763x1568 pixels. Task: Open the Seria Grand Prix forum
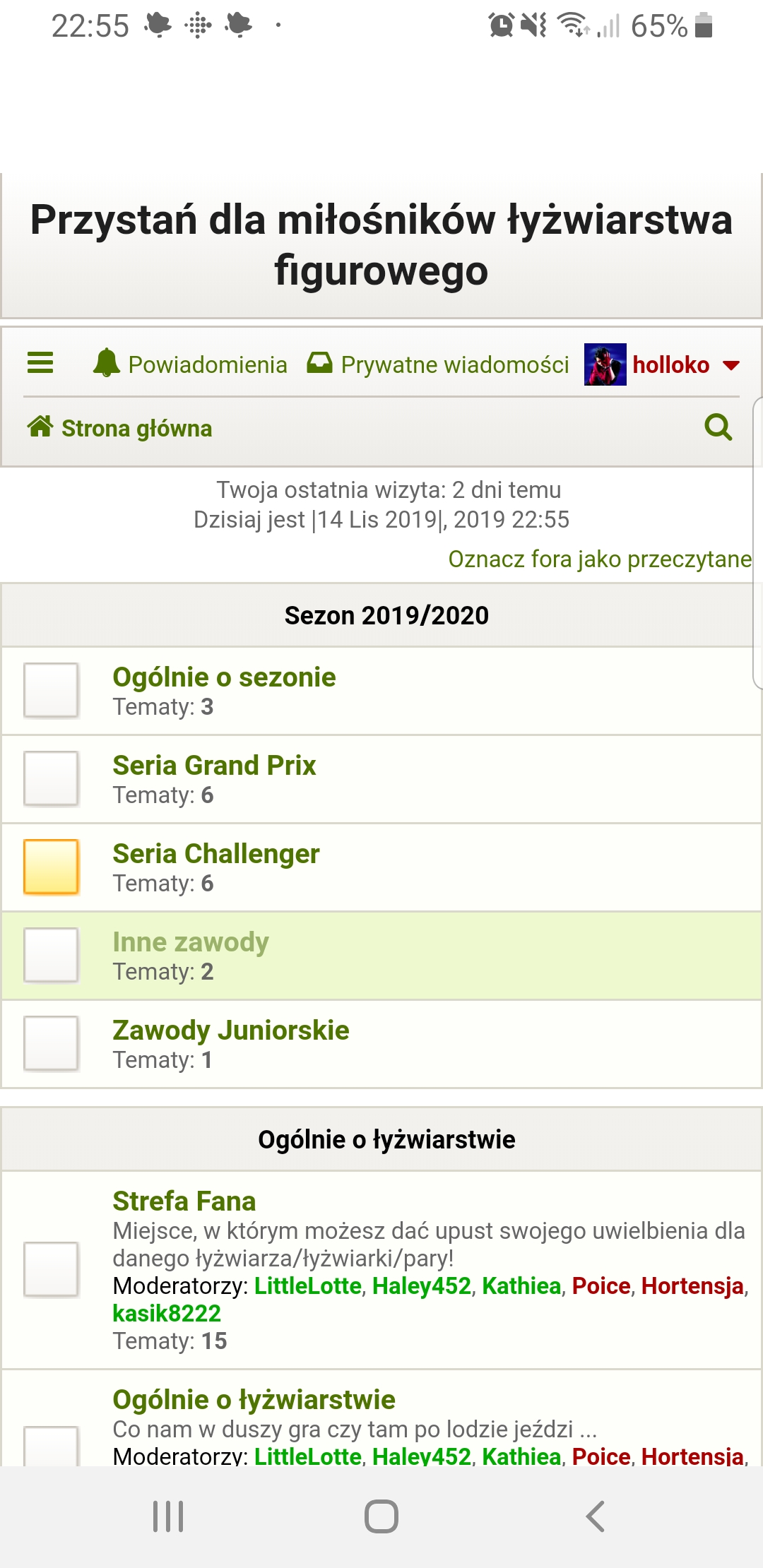pos(214,765)
